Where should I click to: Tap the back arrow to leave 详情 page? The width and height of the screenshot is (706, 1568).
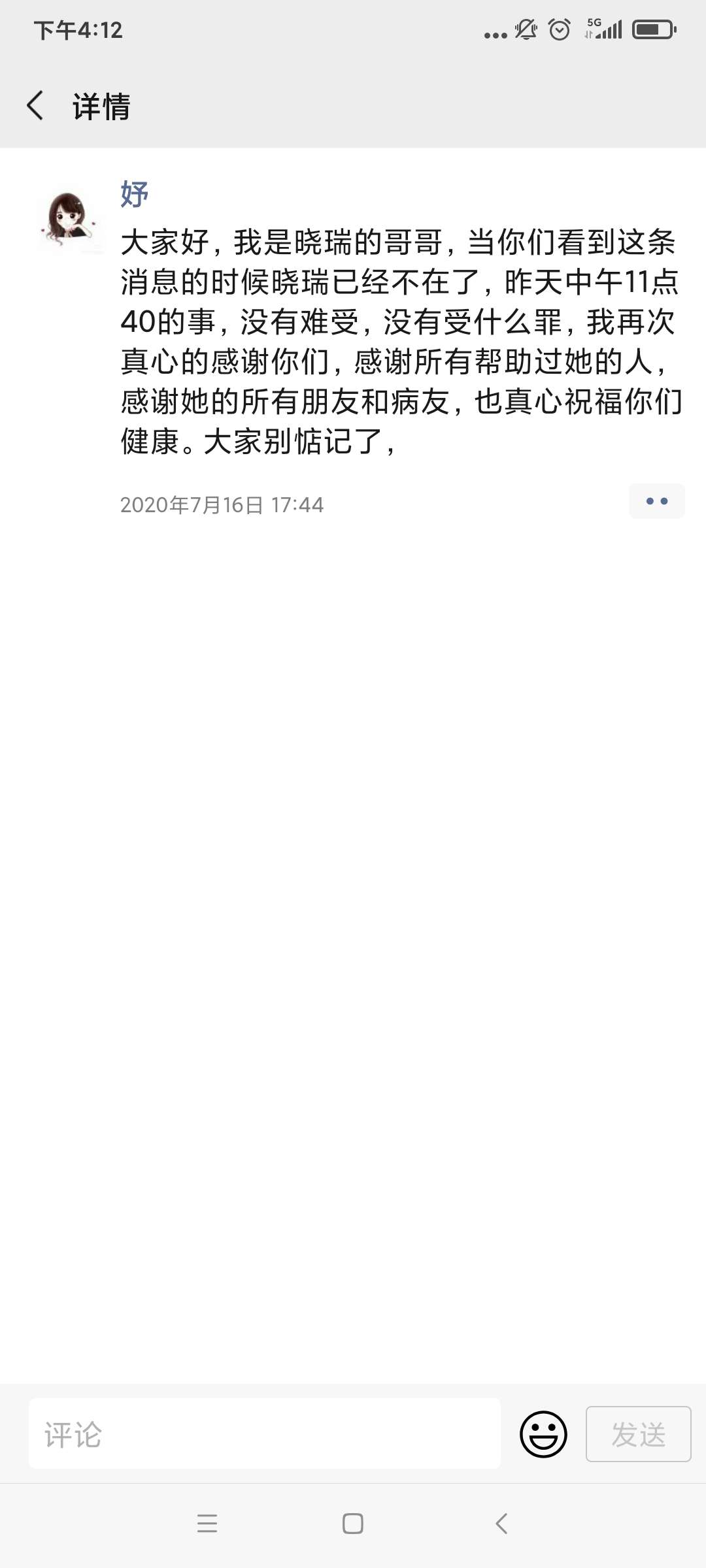[x=37, y=106]
